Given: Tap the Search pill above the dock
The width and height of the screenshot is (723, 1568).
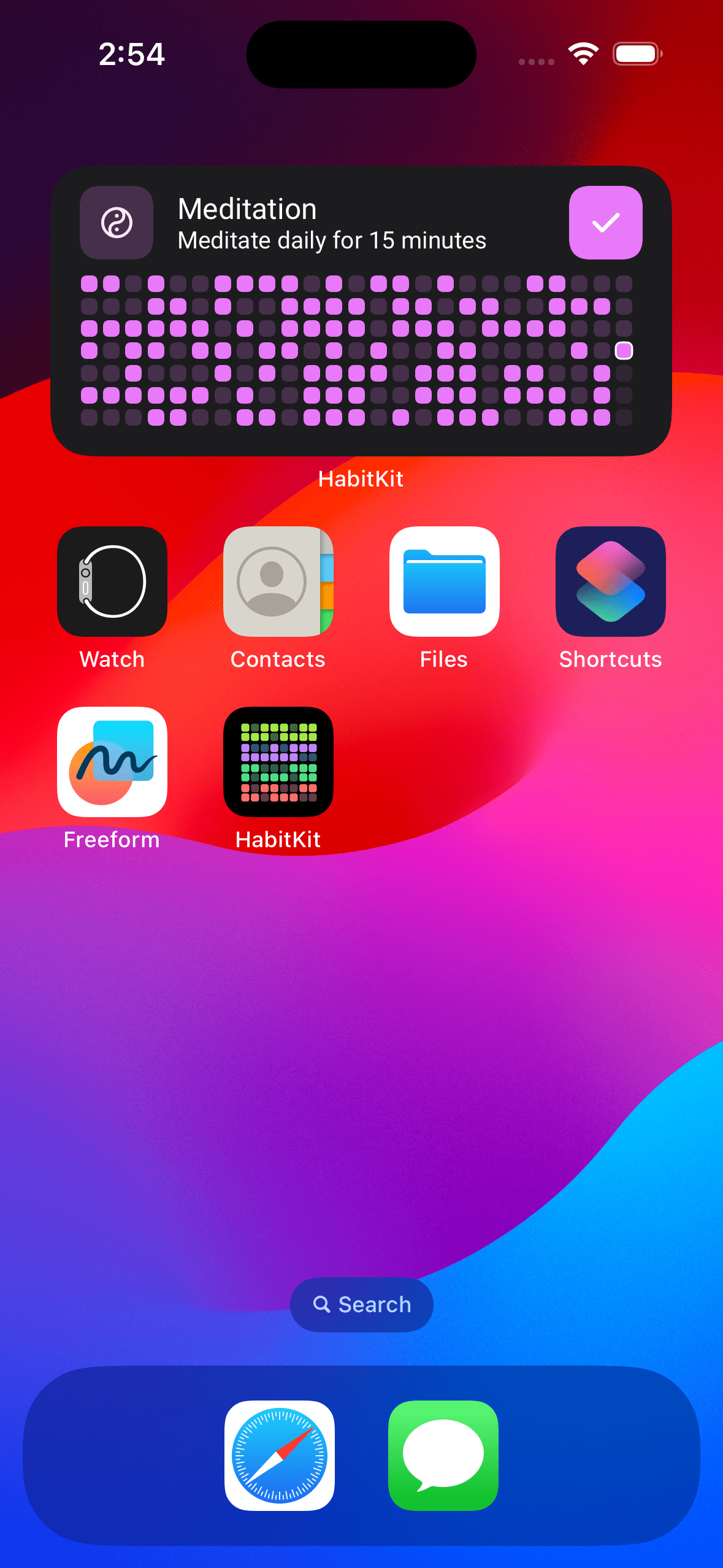Looking at the screenshot, I should point(361,1304).
